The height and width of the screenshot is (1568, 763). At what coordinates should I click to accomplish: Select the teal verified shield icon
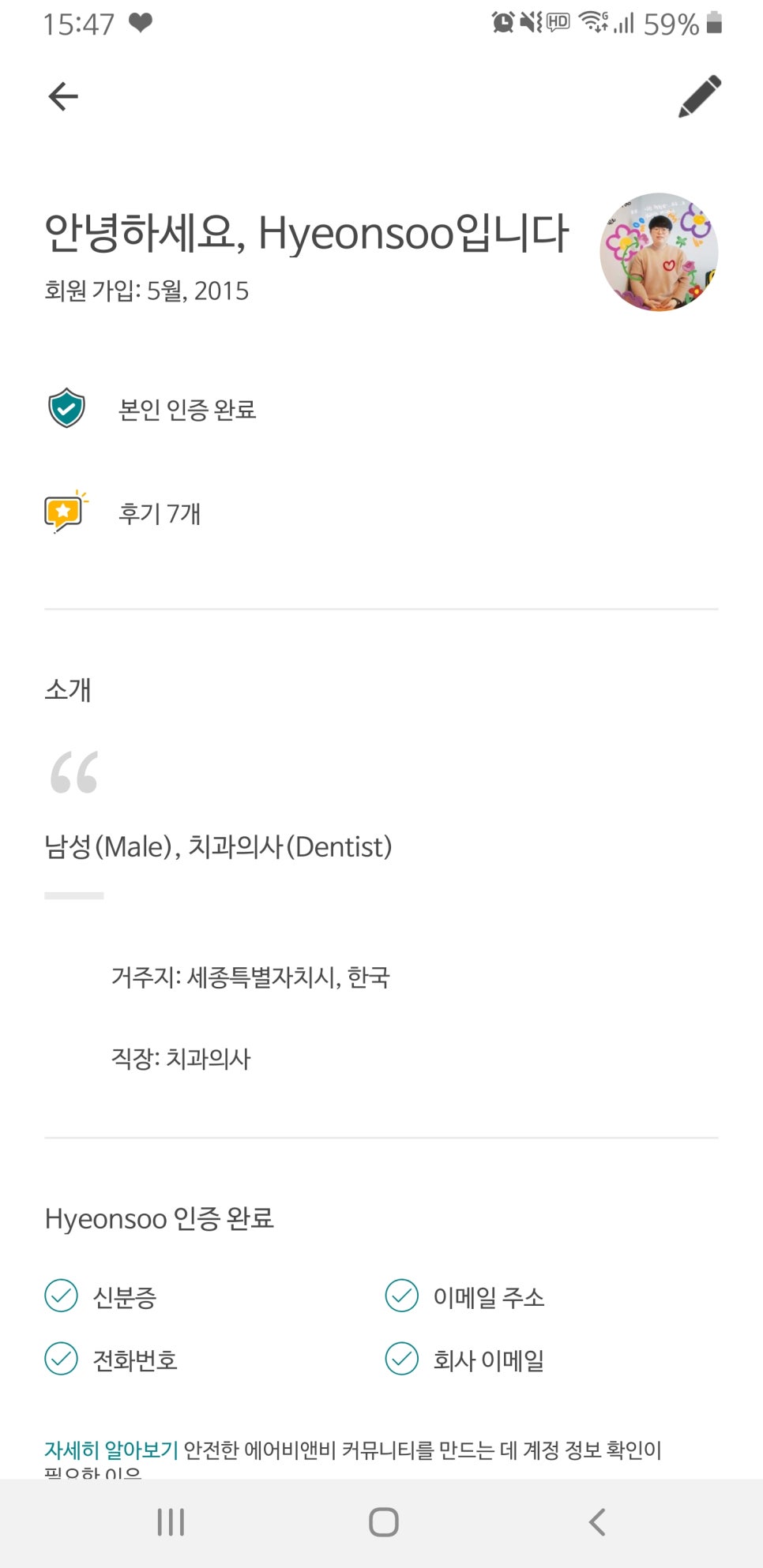tap(66, 409)
